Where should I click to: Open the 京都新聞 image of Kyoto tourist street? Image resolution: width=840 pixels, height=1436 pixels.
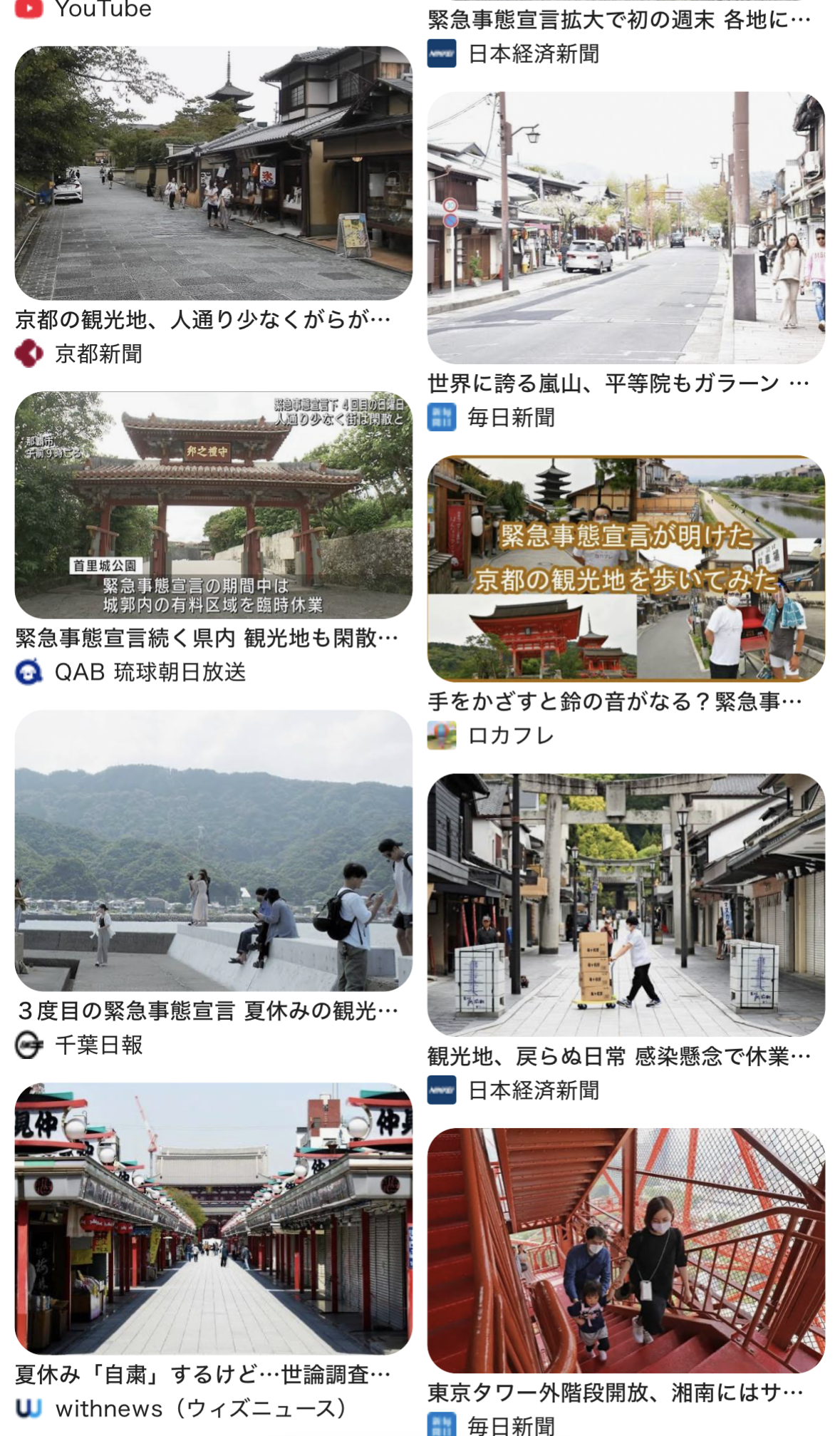(213, 172)
